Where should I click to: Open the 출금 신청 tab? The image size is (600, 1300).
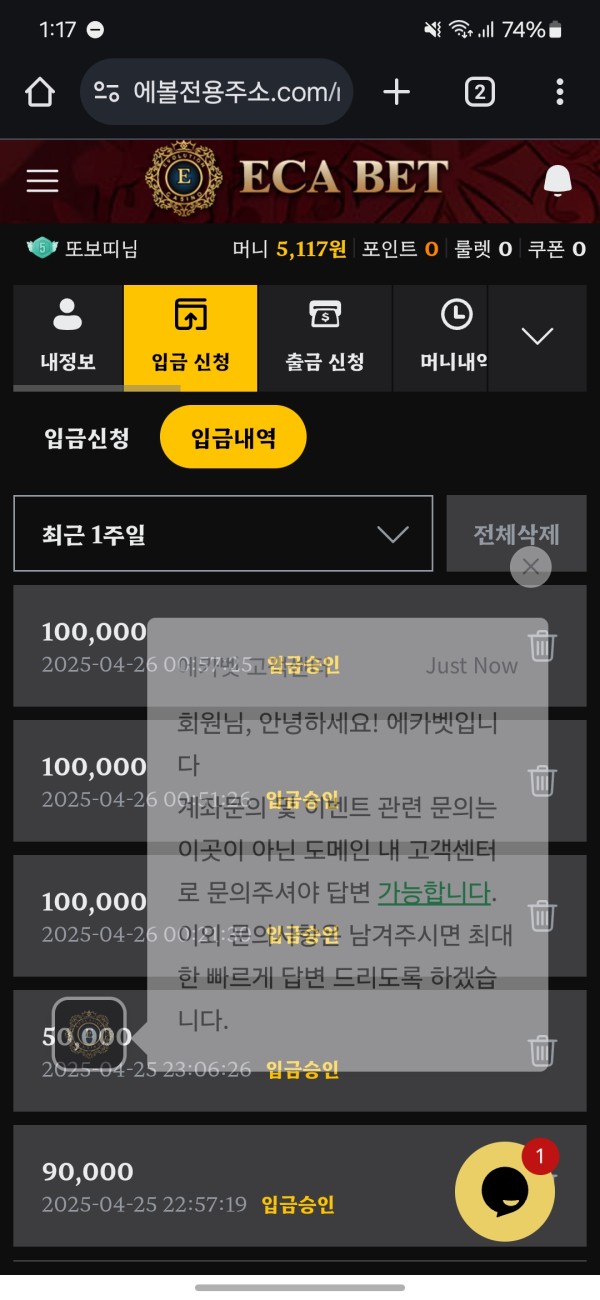[324, 338]
